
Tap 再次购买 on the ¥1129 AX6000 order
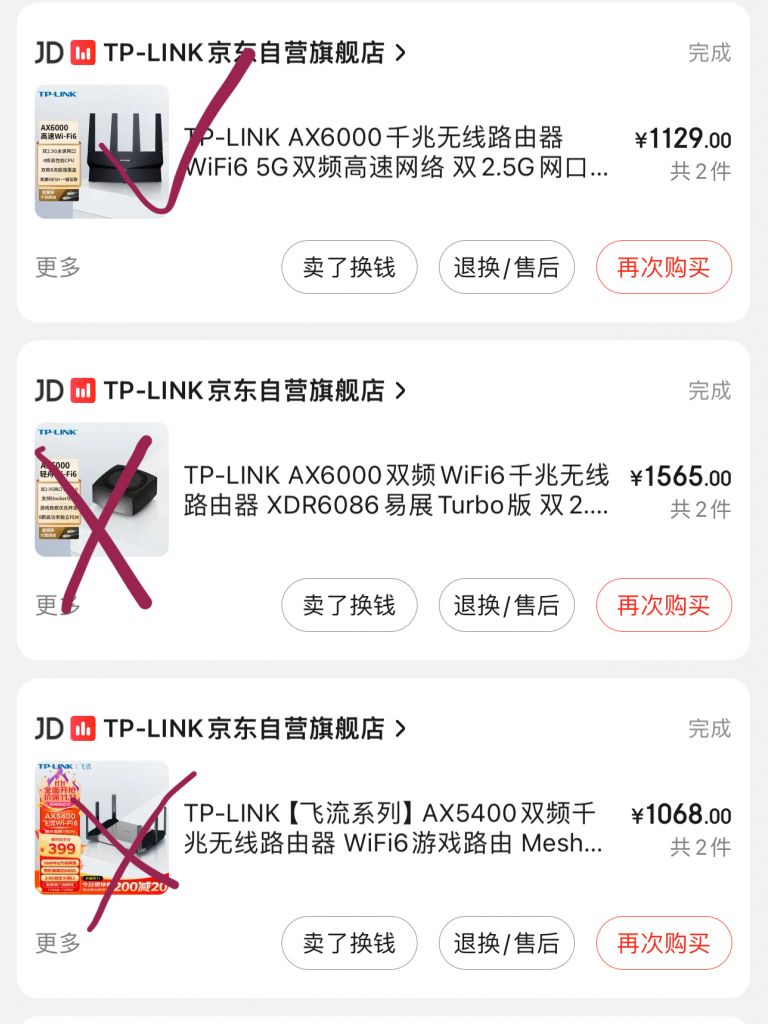pyautogui.click(x=664, y=268)
